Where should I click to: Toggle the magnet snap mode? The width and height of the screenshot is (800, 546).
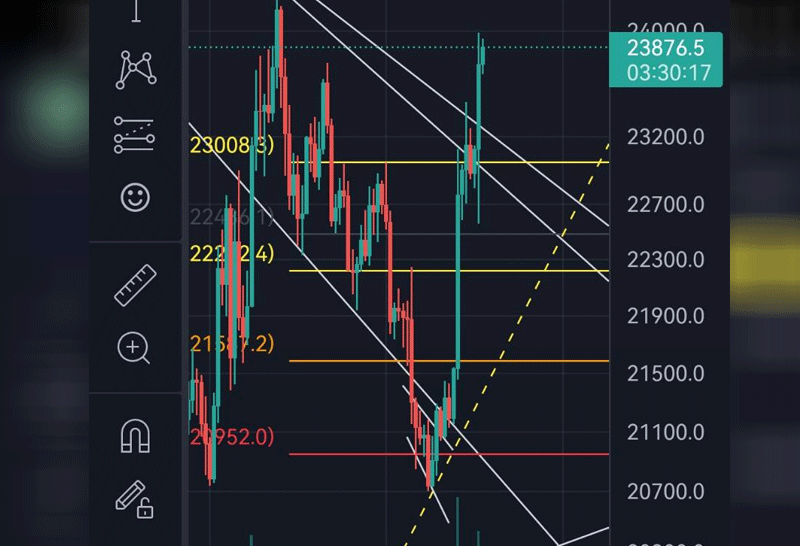(x=134, y=435)
